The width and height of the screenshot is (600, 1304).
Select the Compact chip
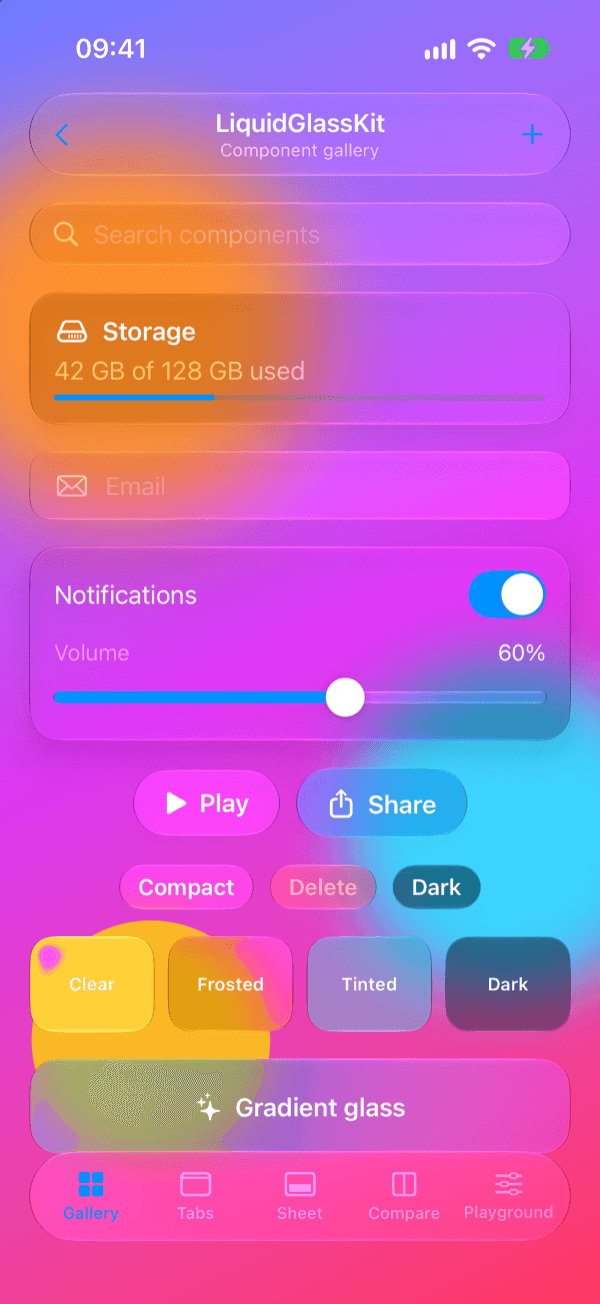click(186, 887)
